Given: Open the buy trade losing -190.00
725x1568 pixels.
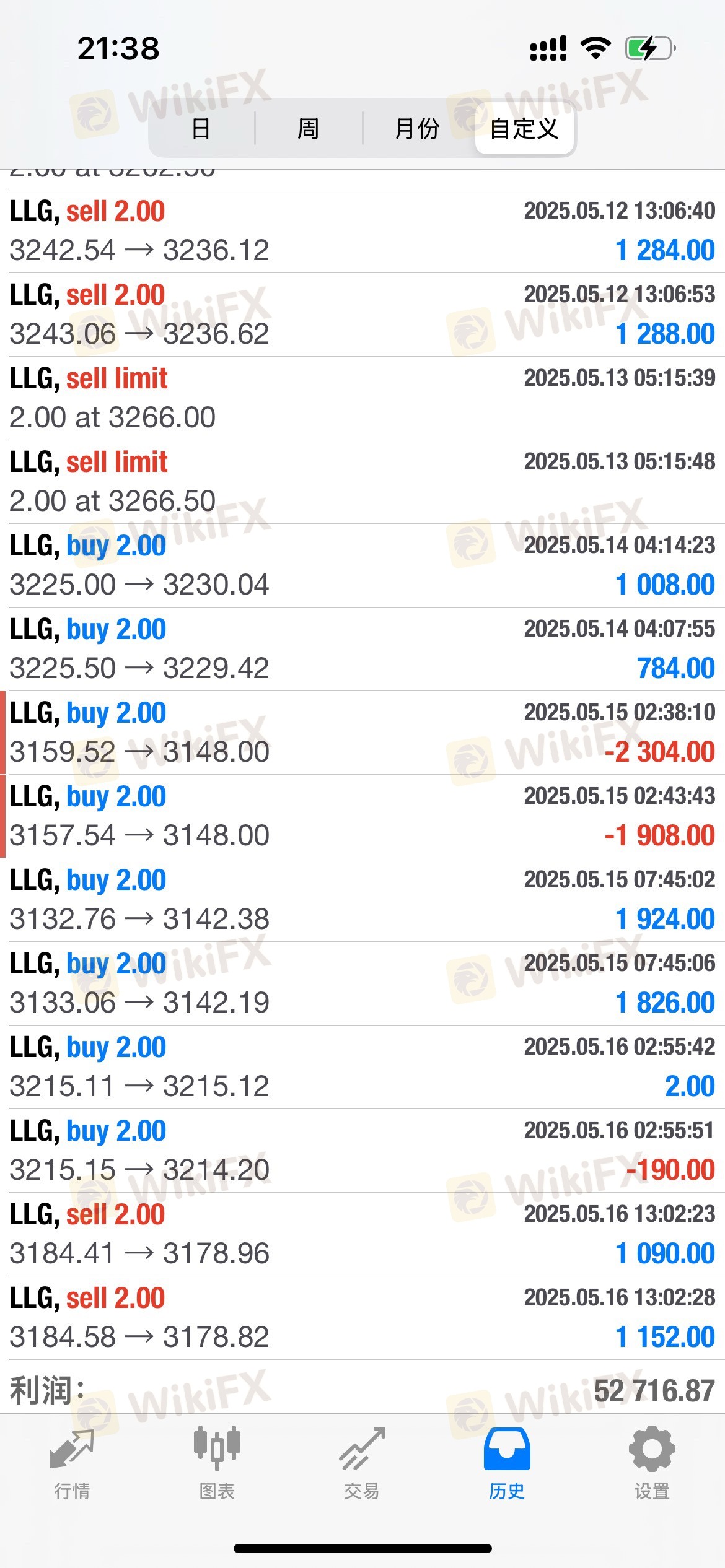Looking at the screenshot, I should point(362,1151).
